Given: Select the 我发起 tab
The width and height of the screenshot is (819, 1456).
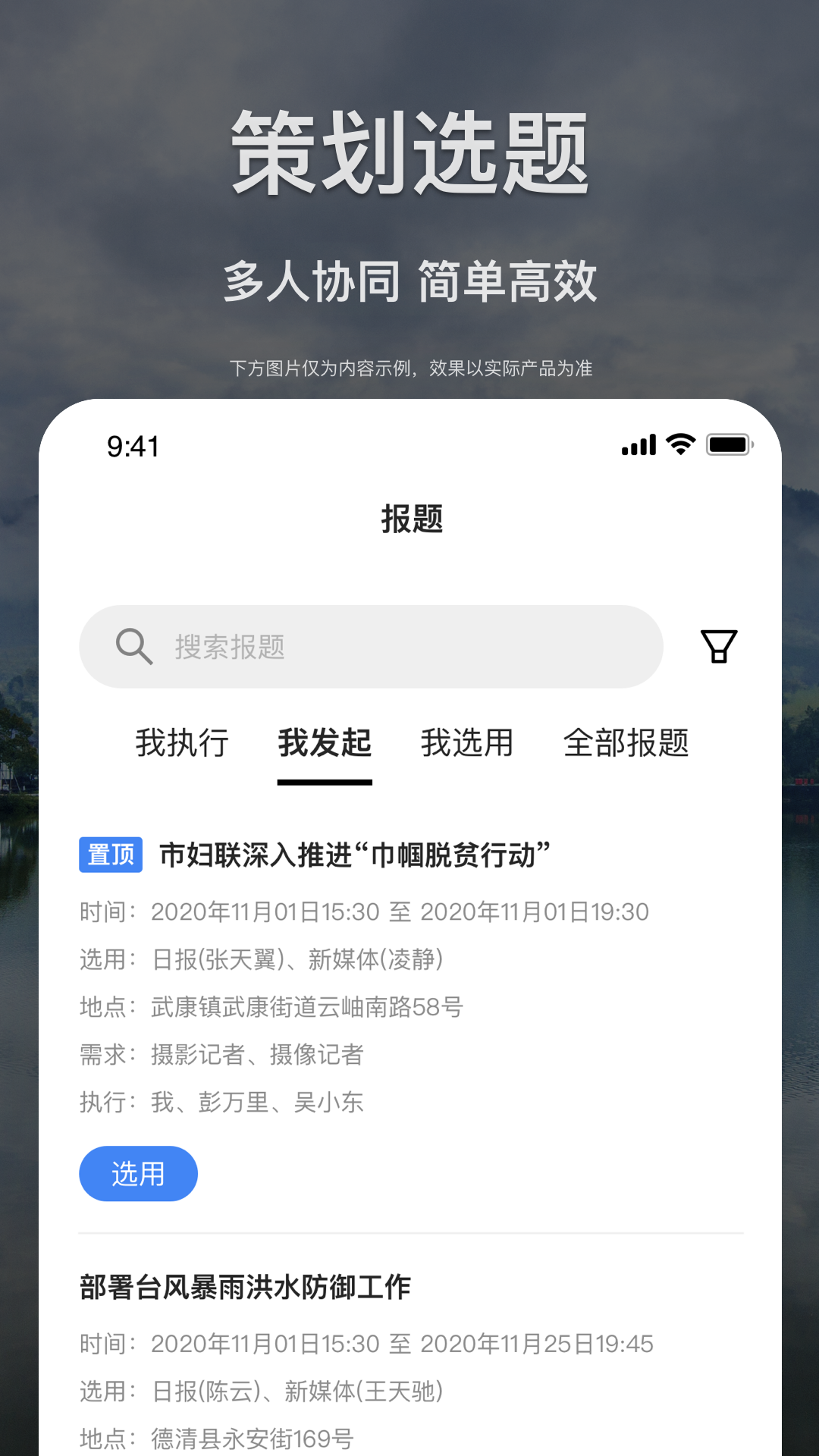Looking at the screenshot, I should tap(325, 743).
